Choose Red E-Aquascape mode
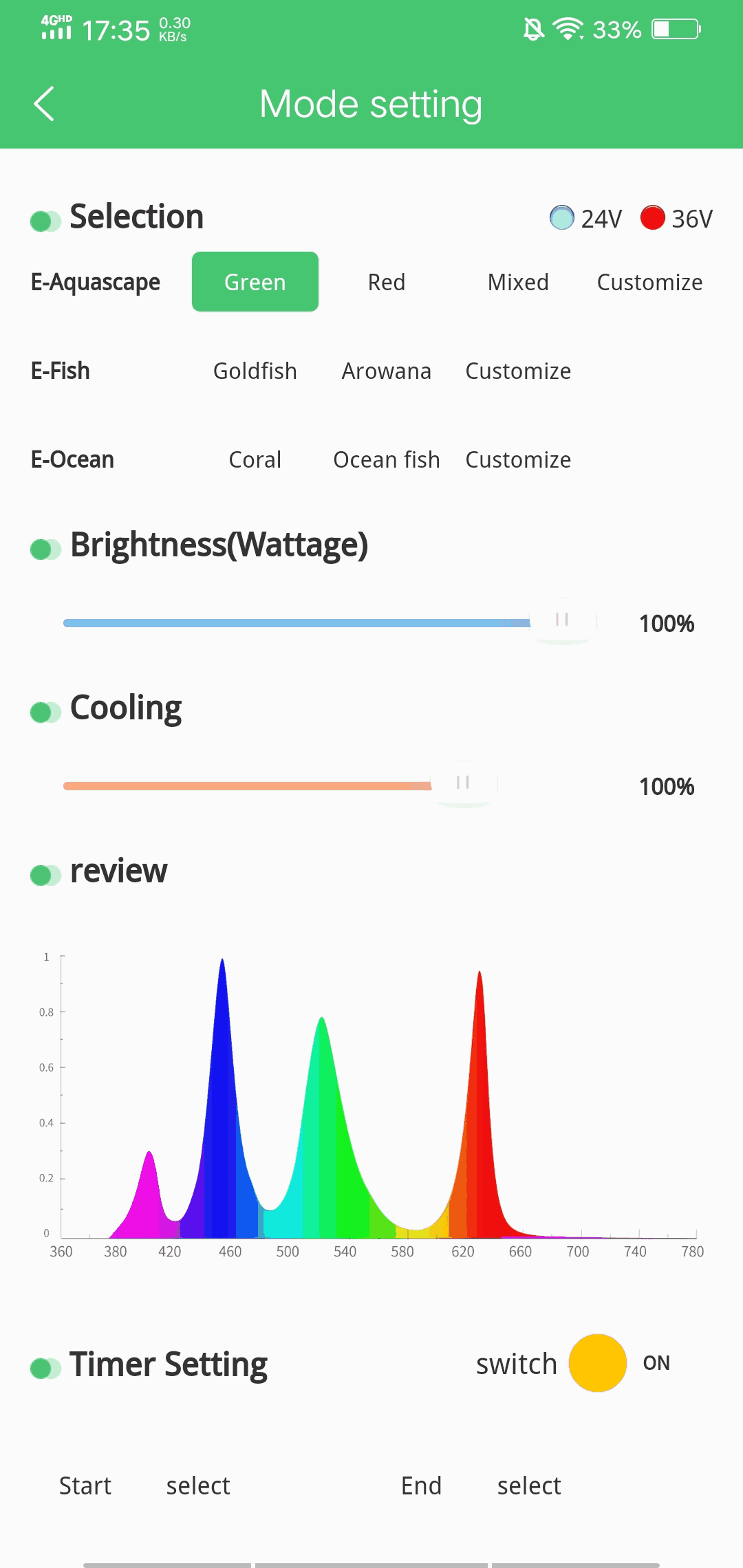 387,282
